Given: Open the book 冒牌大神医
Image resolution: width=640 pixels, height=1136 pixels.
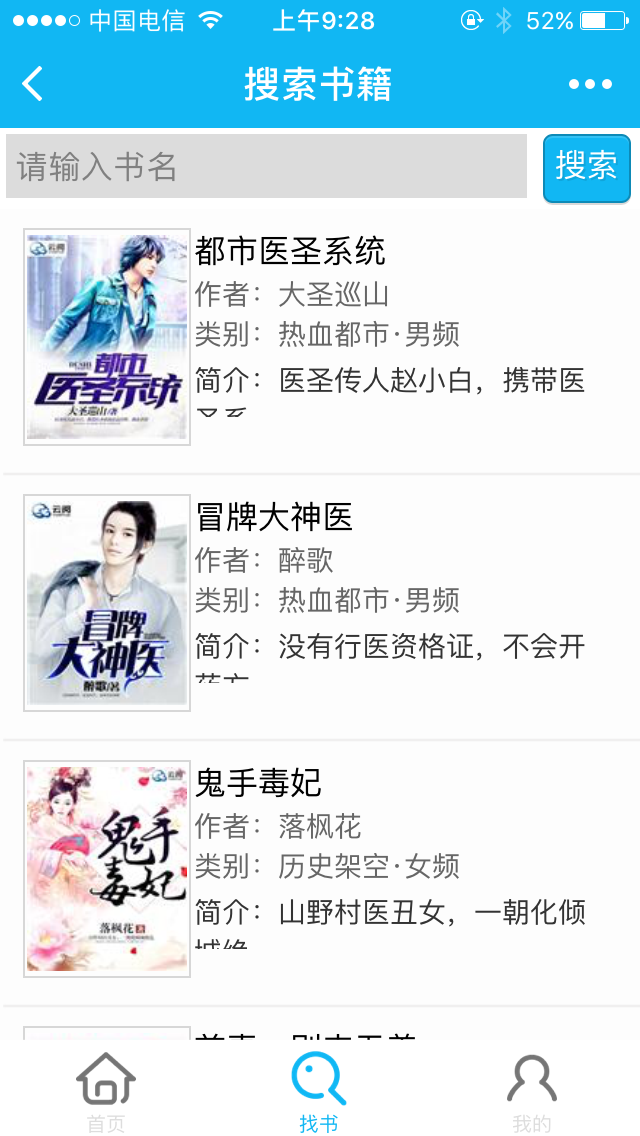Looking at the screenshot, I should [x=274, y=517].
